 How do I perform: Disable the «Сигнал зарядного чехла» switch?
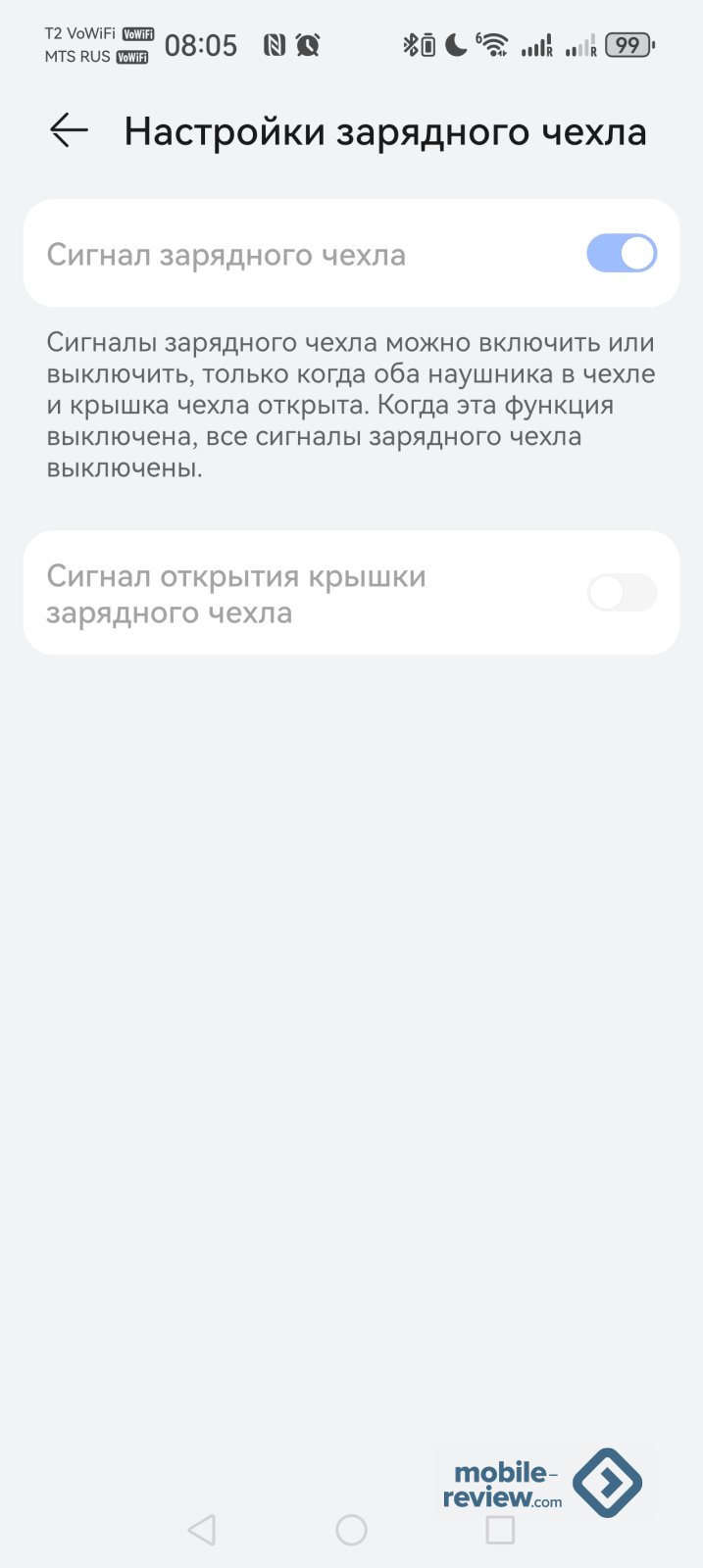pos(622,254)
